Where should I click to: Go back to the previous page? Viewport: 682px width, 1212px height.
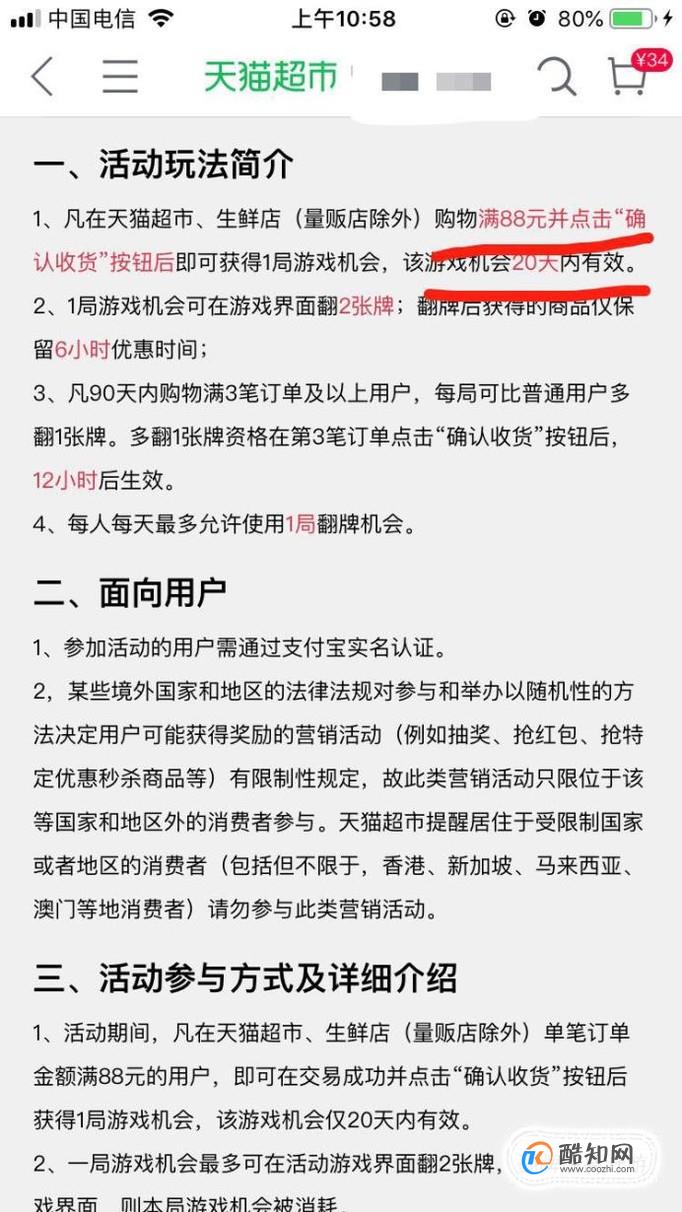42,76
